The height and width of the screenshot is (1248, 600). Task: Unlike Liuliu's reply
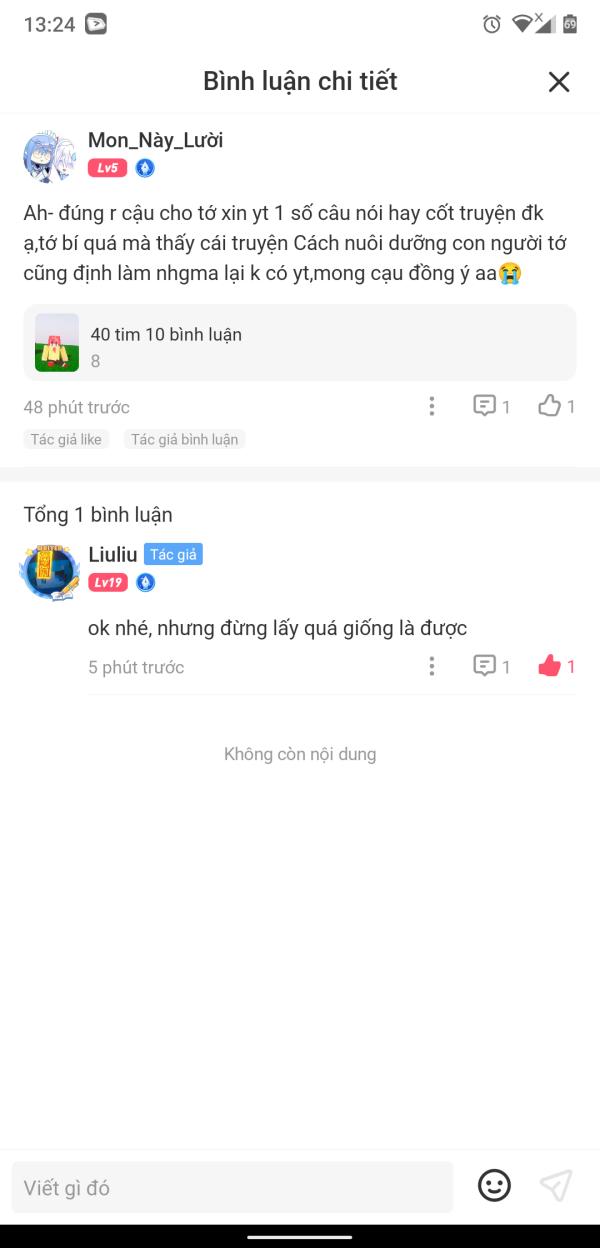tap(557, 666)
